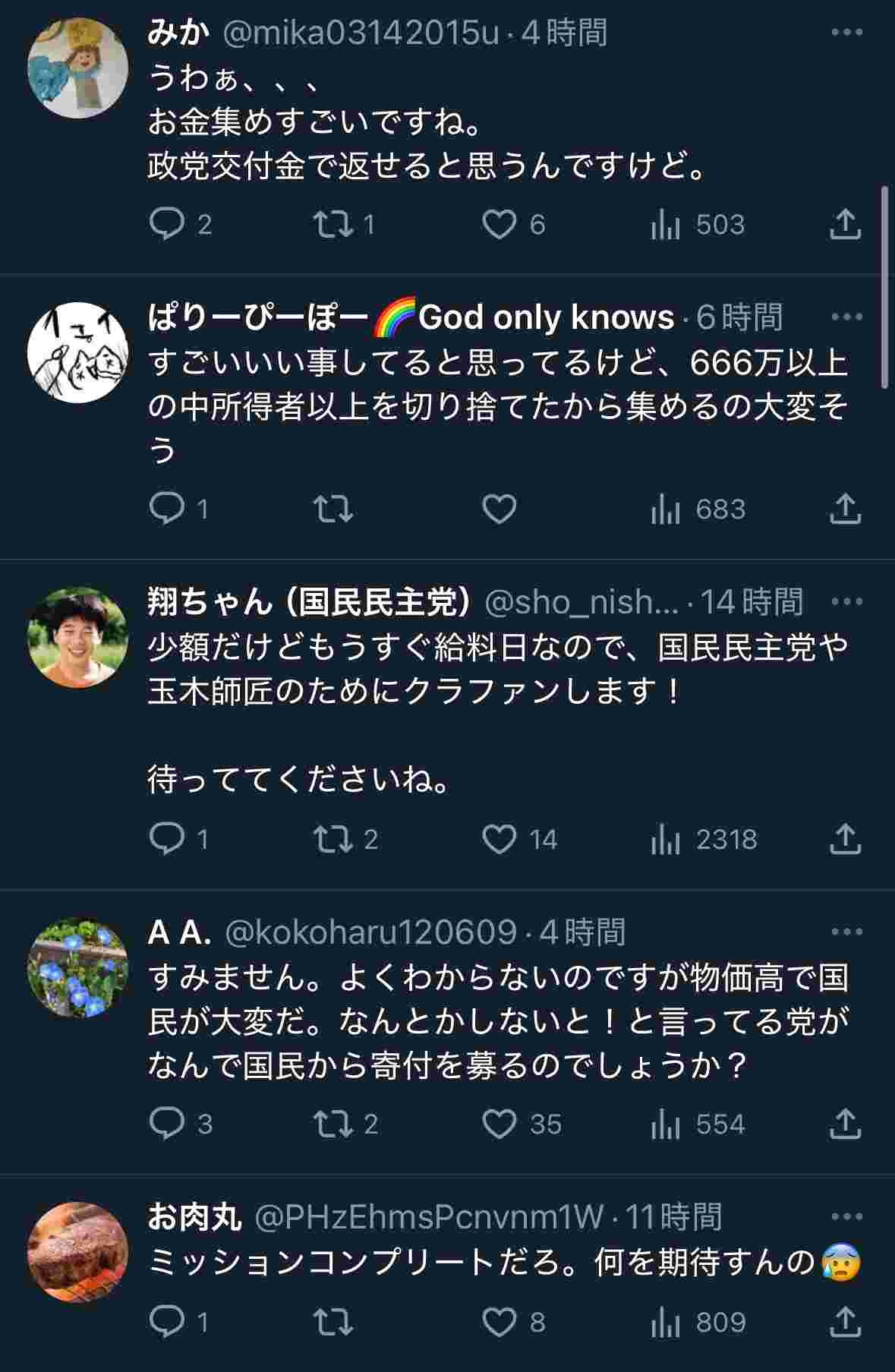895x1372 pixels.
Task: Share A A.'s post
Action: (x=844, y=1124)
